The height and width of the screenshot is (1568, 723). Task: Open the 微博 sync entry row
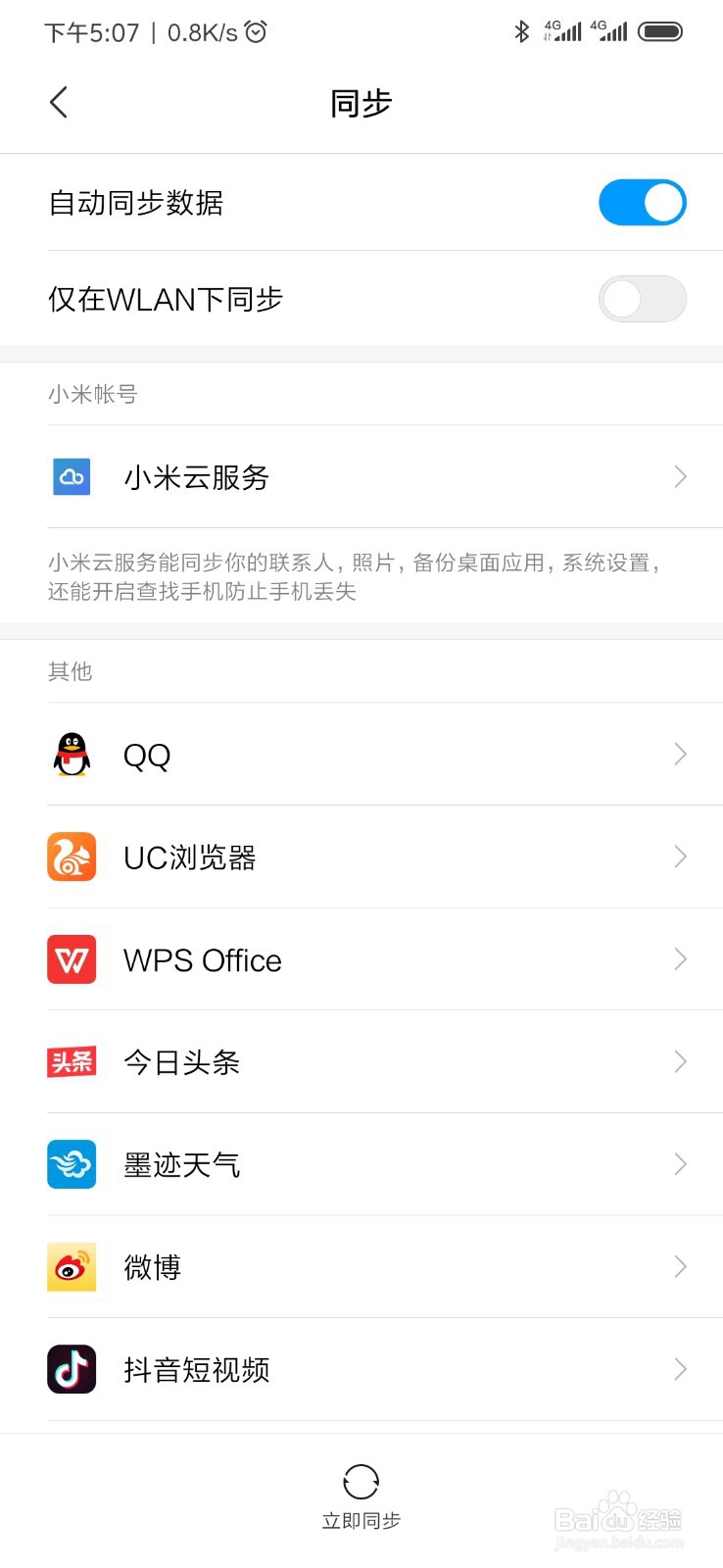(362, 1267)
